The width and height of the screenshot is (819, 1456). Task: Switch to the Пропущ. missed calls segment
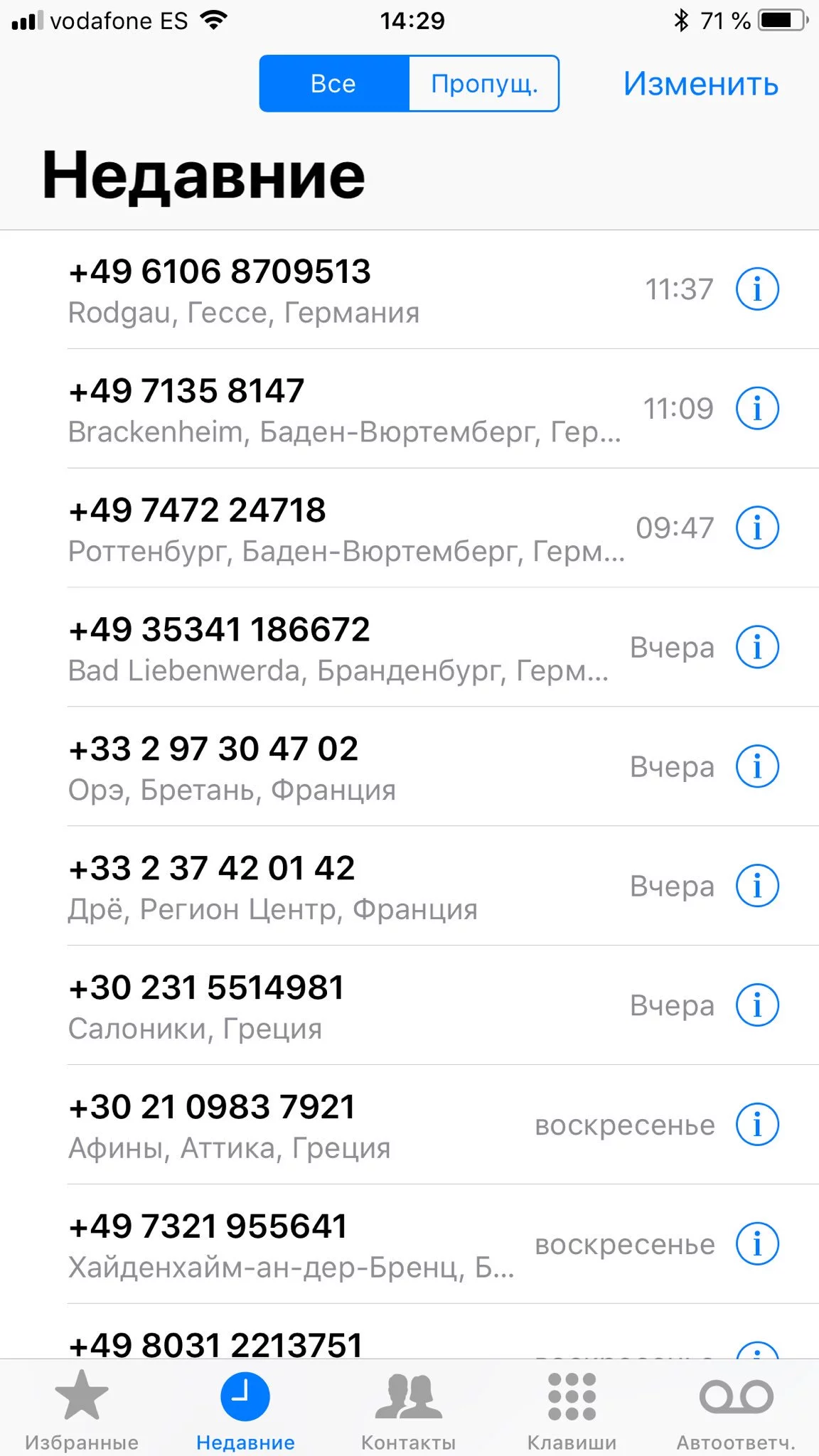coord(484,84)
